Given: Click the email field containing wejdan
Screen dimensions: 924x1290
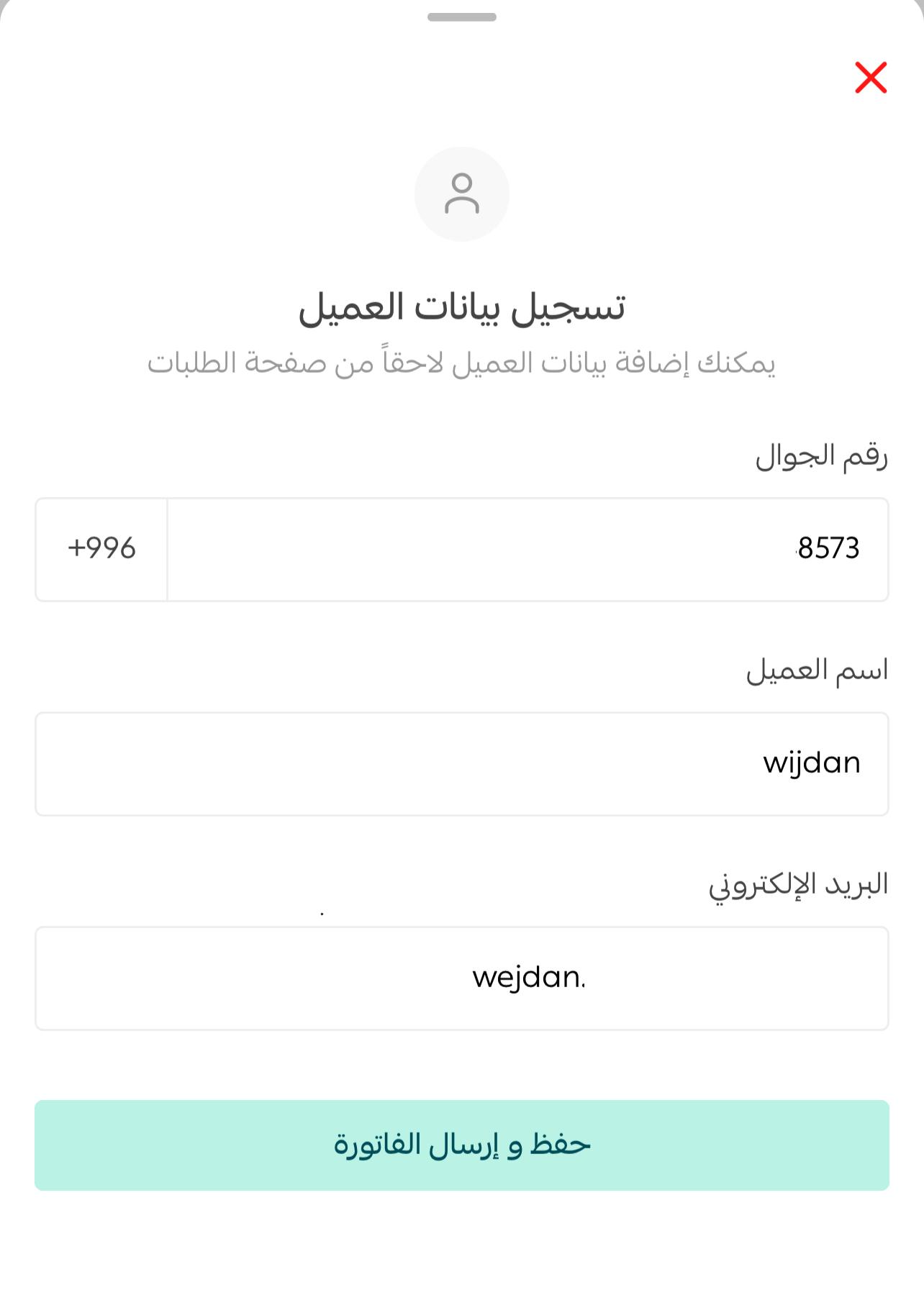Looking at the screenshot, I should [x=461, y=978].
